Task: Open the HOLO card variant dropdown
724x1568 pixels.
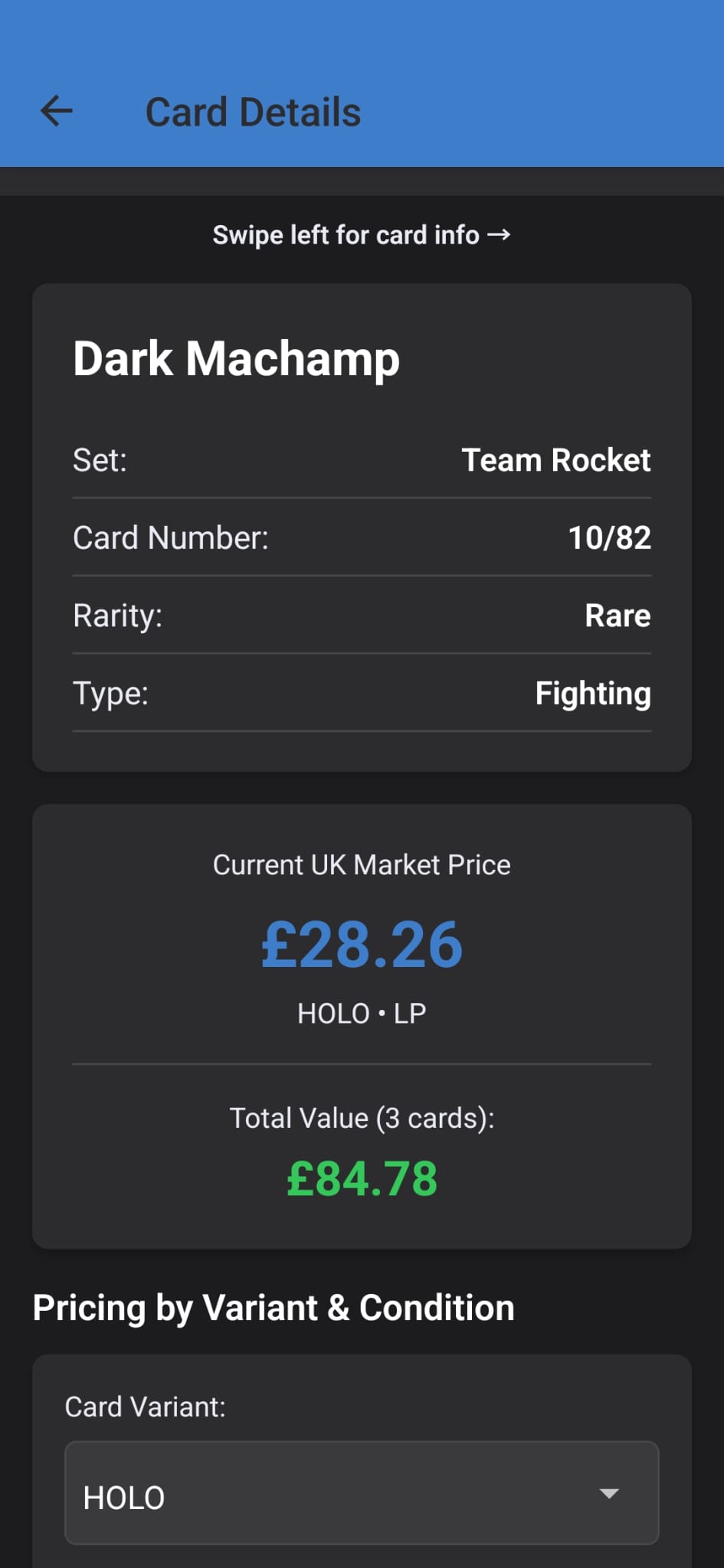Action: click(x=362, y=1495)
